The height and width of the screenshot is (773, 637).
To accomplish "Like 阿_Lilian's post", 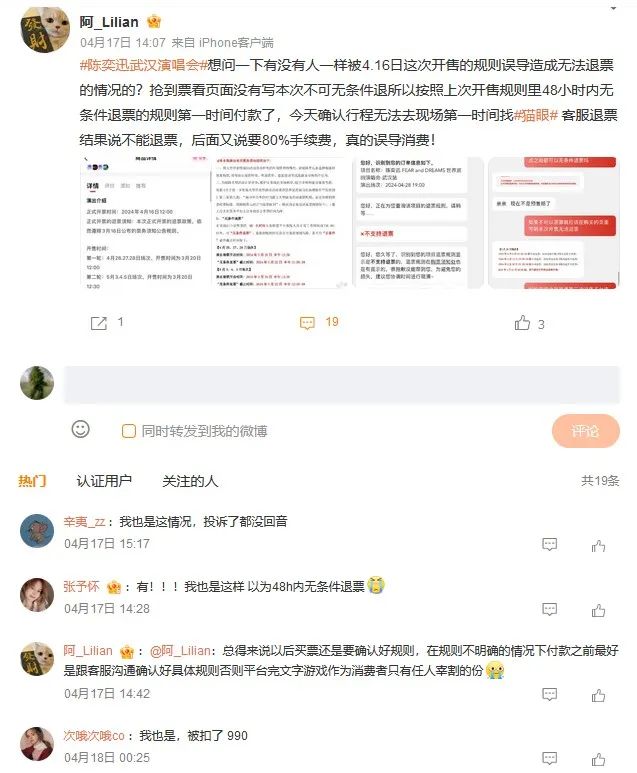I will (x=529, y=323).
